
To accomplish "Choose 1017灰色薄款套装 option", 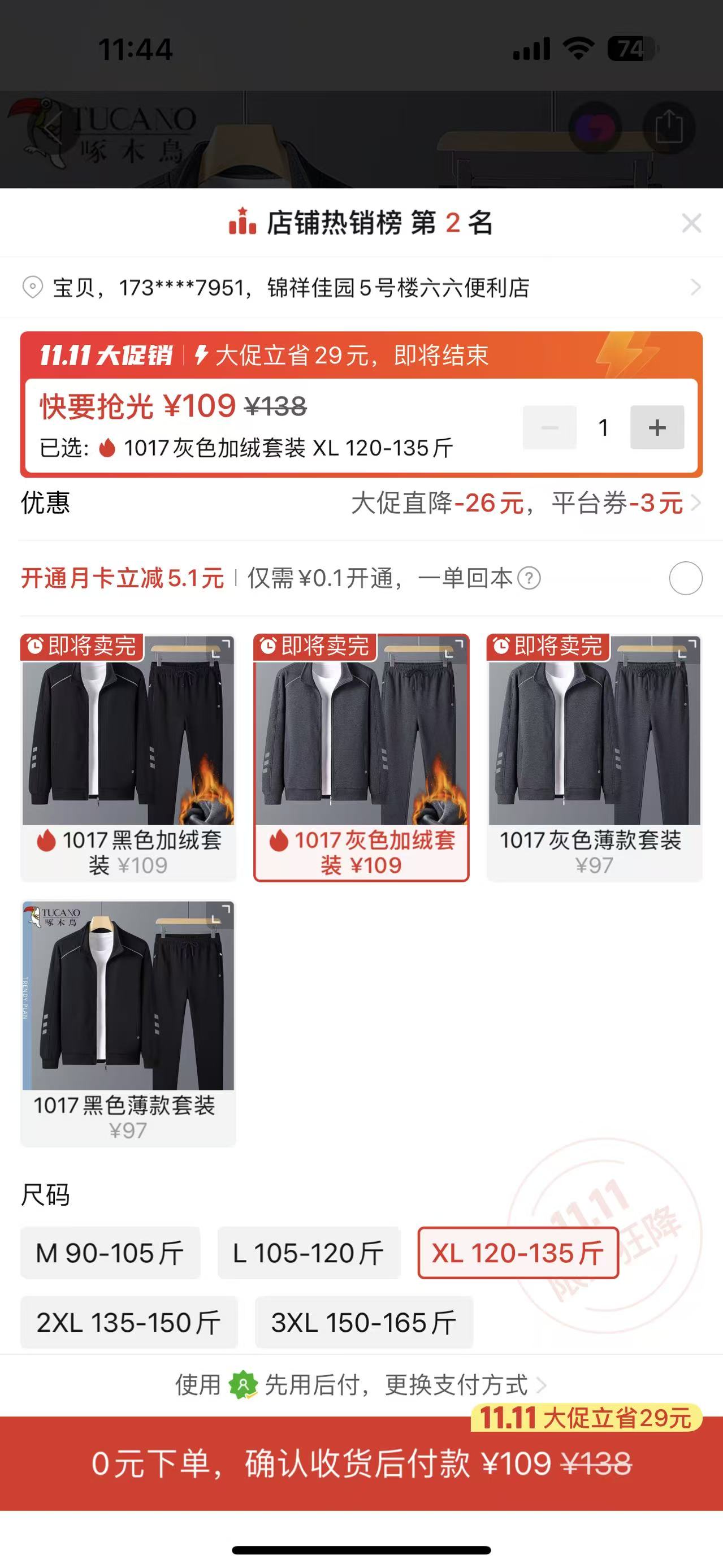I will point(594,758).
